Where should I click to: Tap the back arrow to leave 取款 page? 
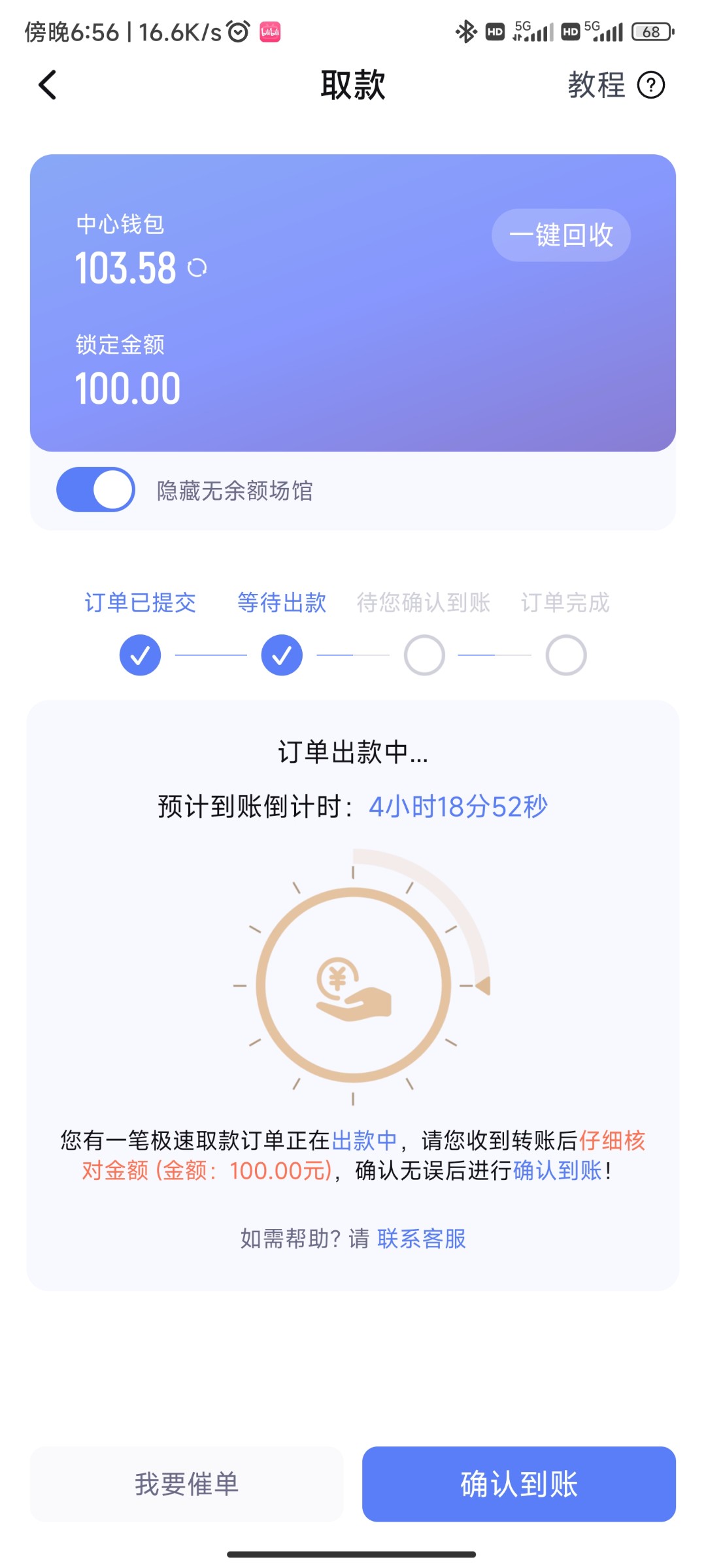[x=46, y=85]
